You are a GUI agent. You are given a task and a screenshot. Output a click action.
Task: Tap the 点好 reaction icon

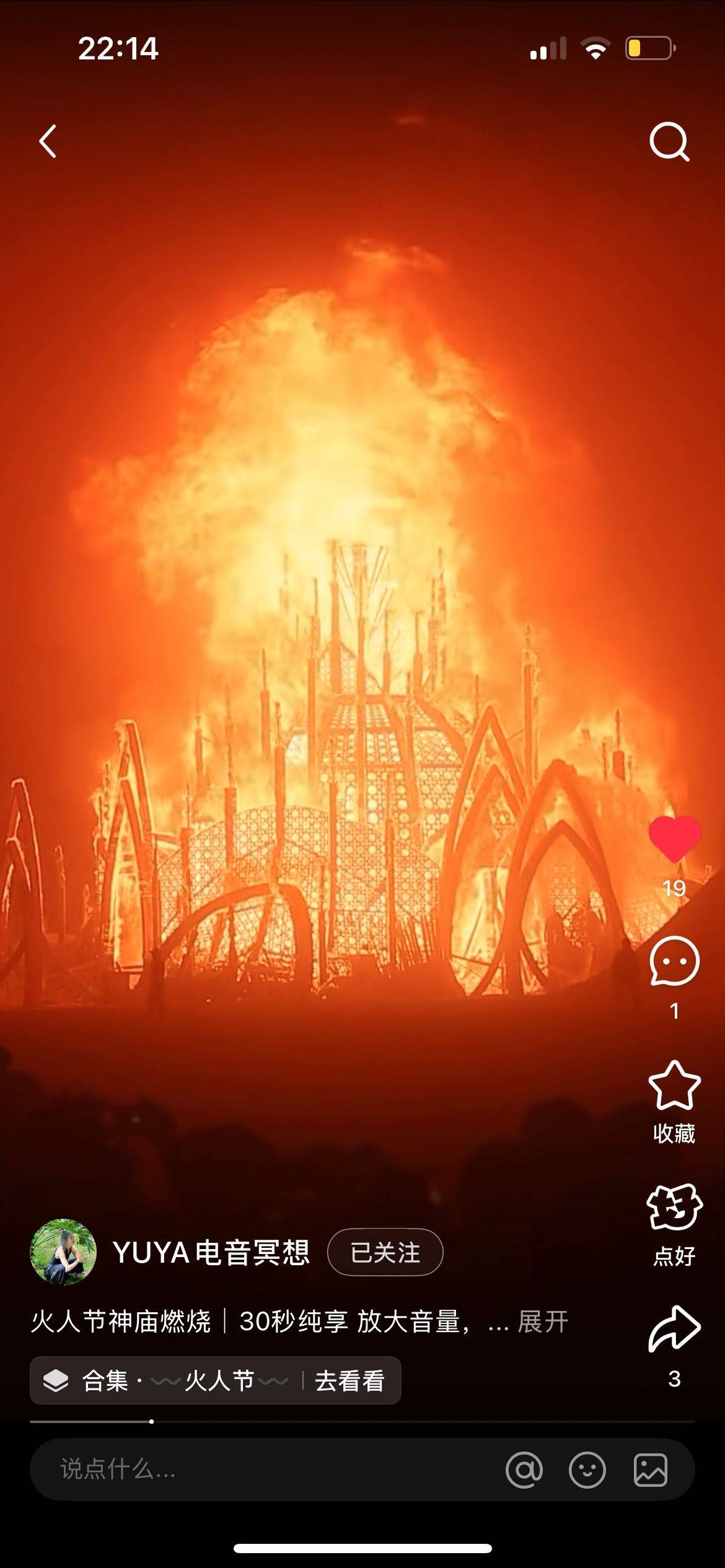(674, 1209)
